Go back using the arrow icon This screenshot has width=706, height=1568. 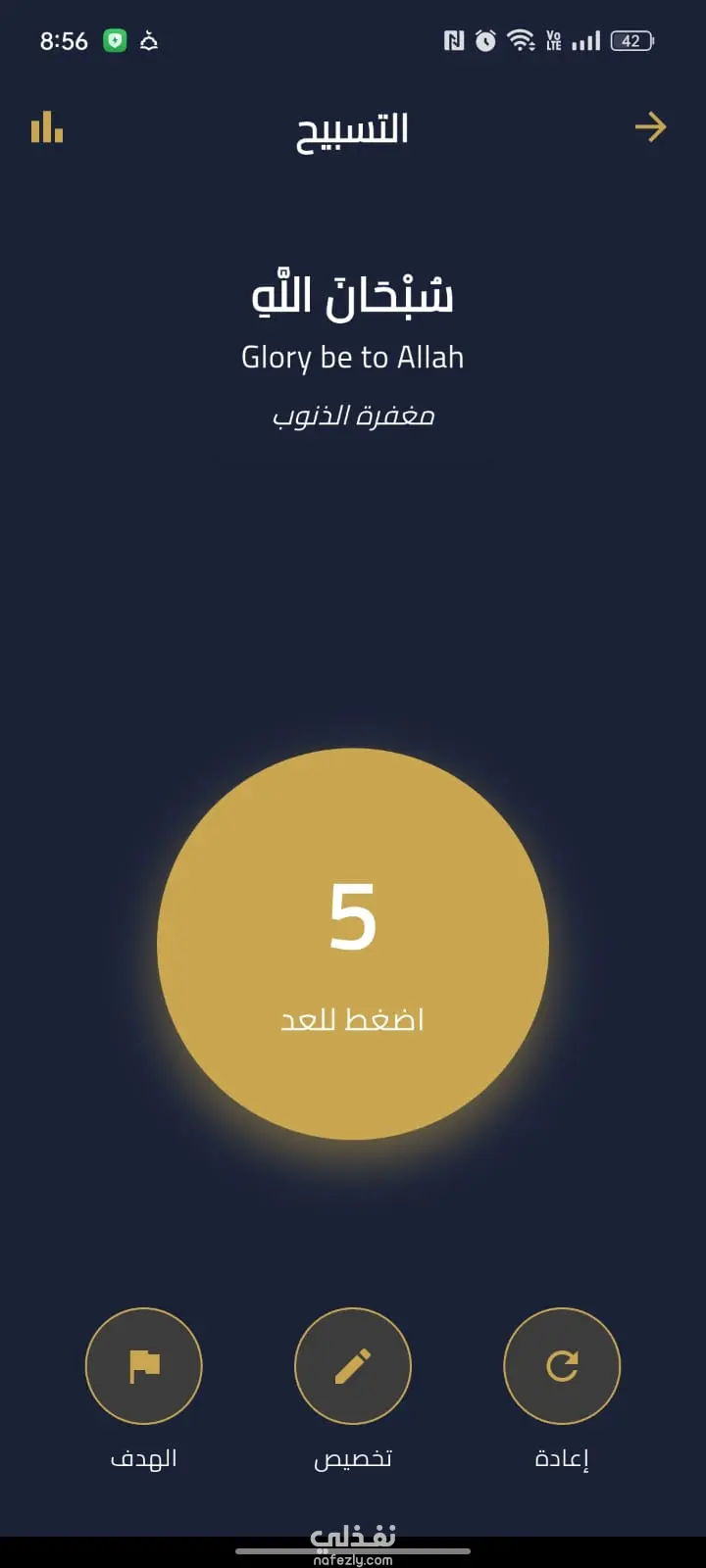click(650, 127)
